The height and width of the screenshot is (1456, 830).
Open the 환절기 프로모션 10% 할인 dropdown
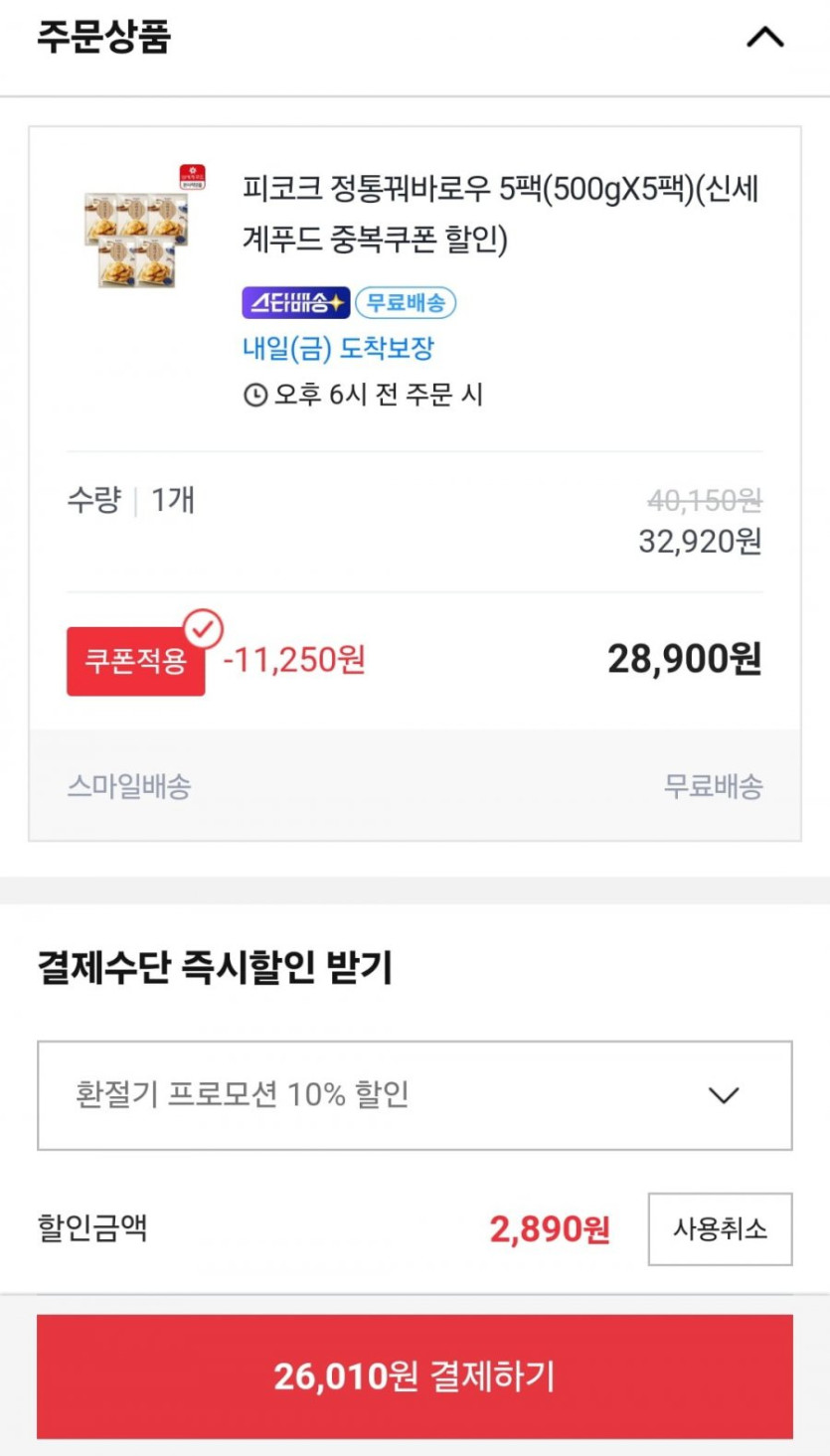415,1095
